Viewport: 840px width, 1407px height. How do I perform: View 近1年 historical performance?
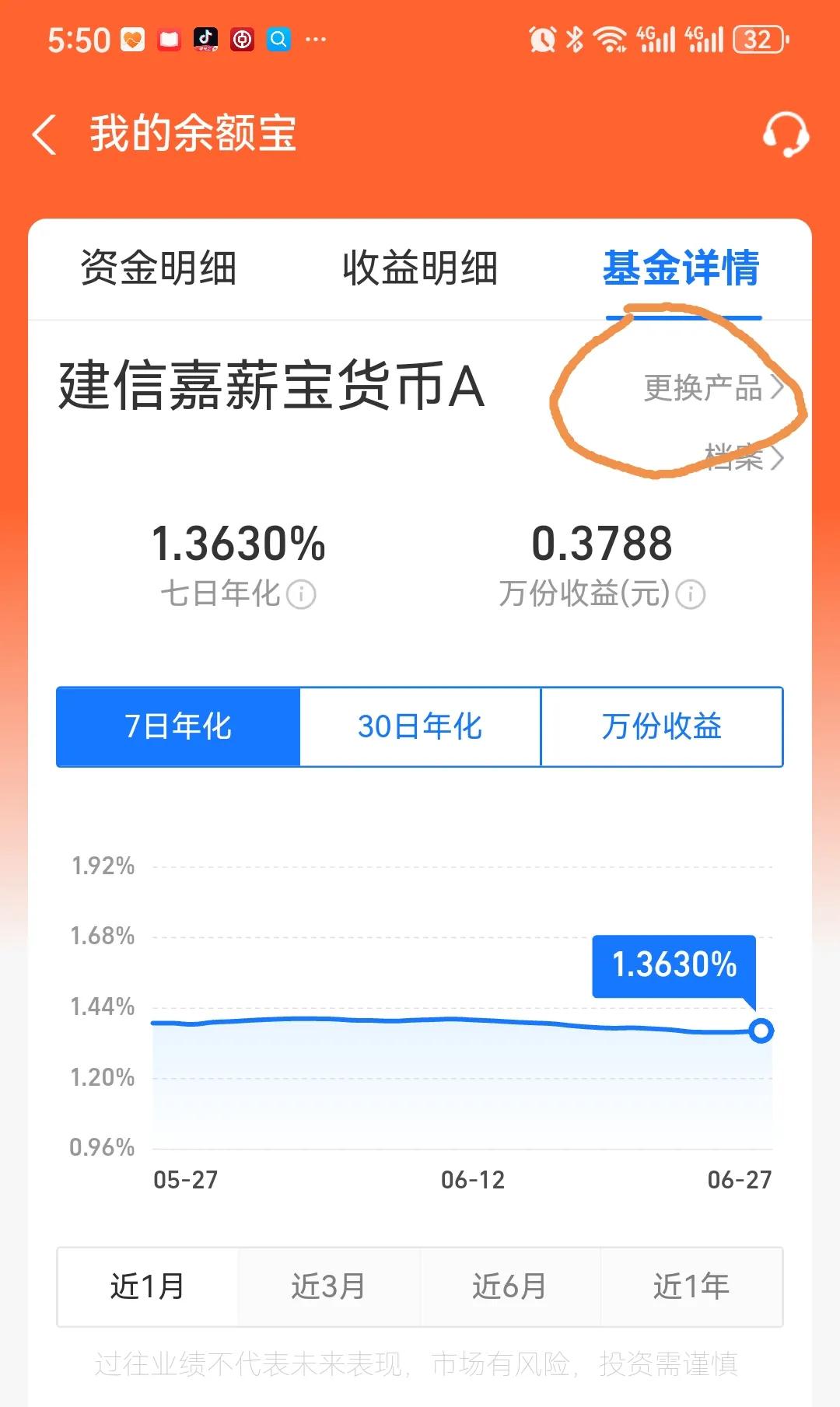691,1287
